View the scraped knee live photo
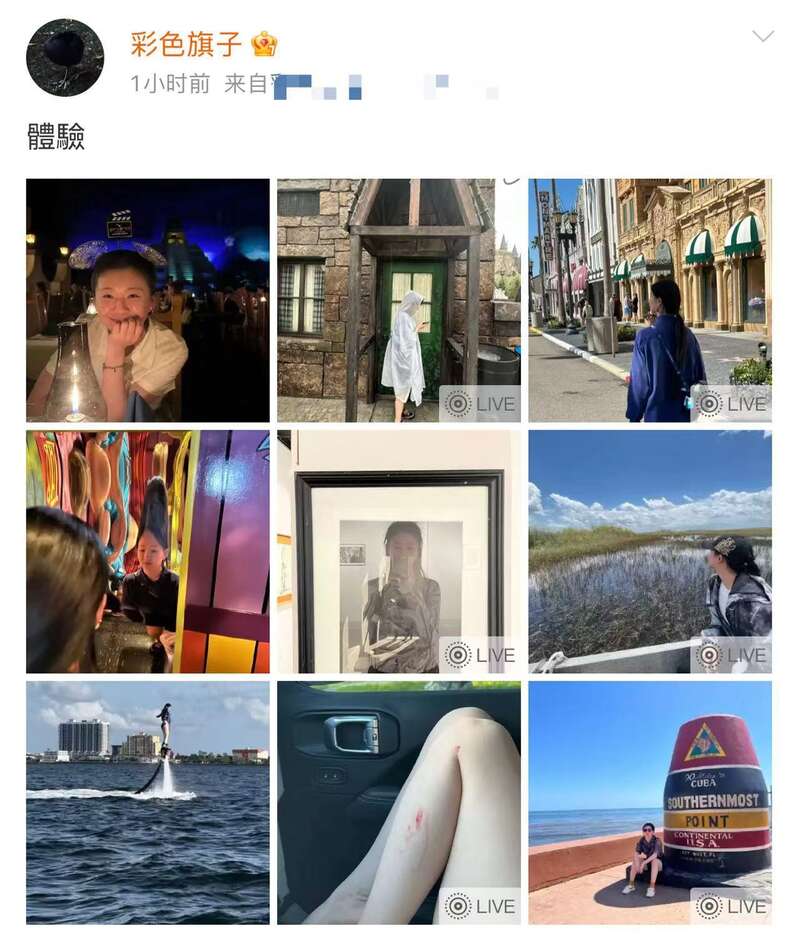This screenshot has height=944, width=800. tap(399, 802)
